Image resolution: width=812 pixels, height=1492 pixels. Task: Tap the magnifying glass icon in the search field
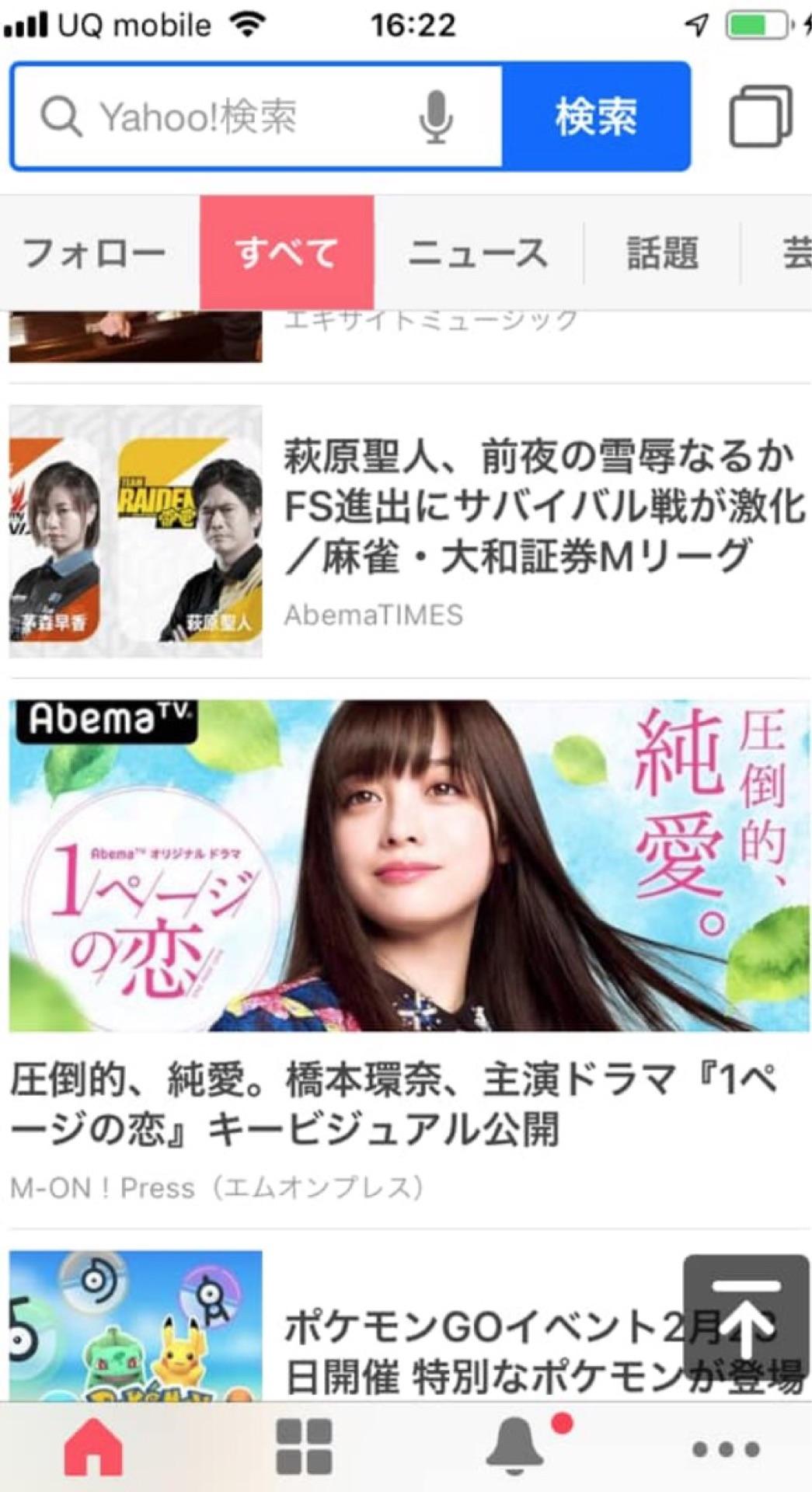[62, 117]
